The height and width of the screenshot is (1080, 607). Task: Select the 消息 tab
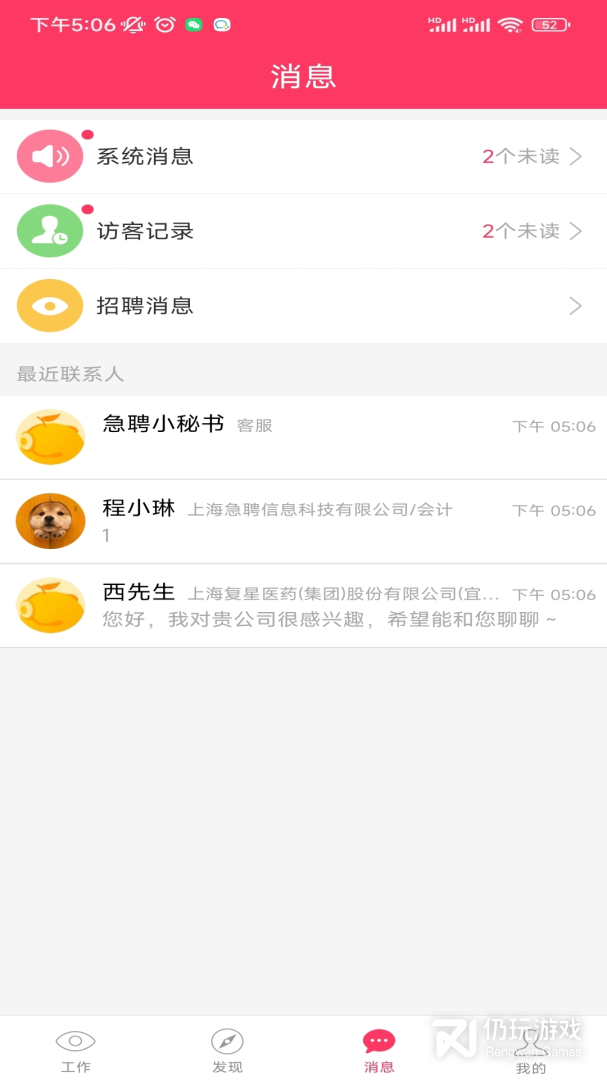click(379, 1050)
